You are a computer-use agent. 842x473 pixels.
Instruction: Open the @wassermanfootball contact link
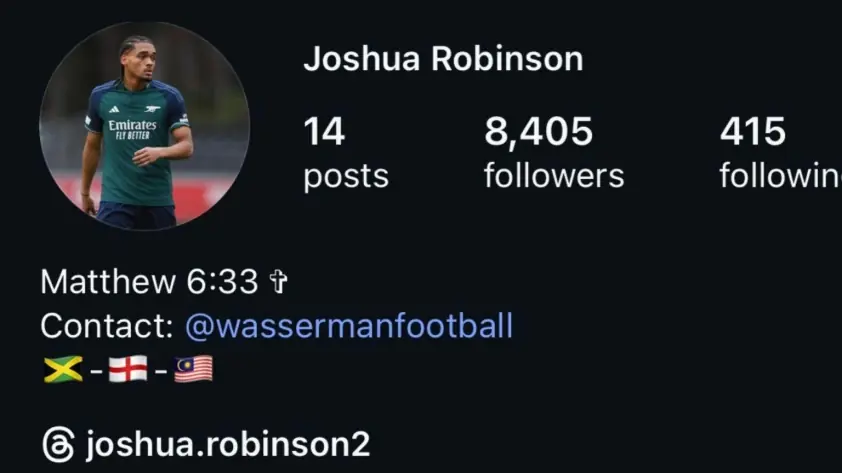(349, 326)
